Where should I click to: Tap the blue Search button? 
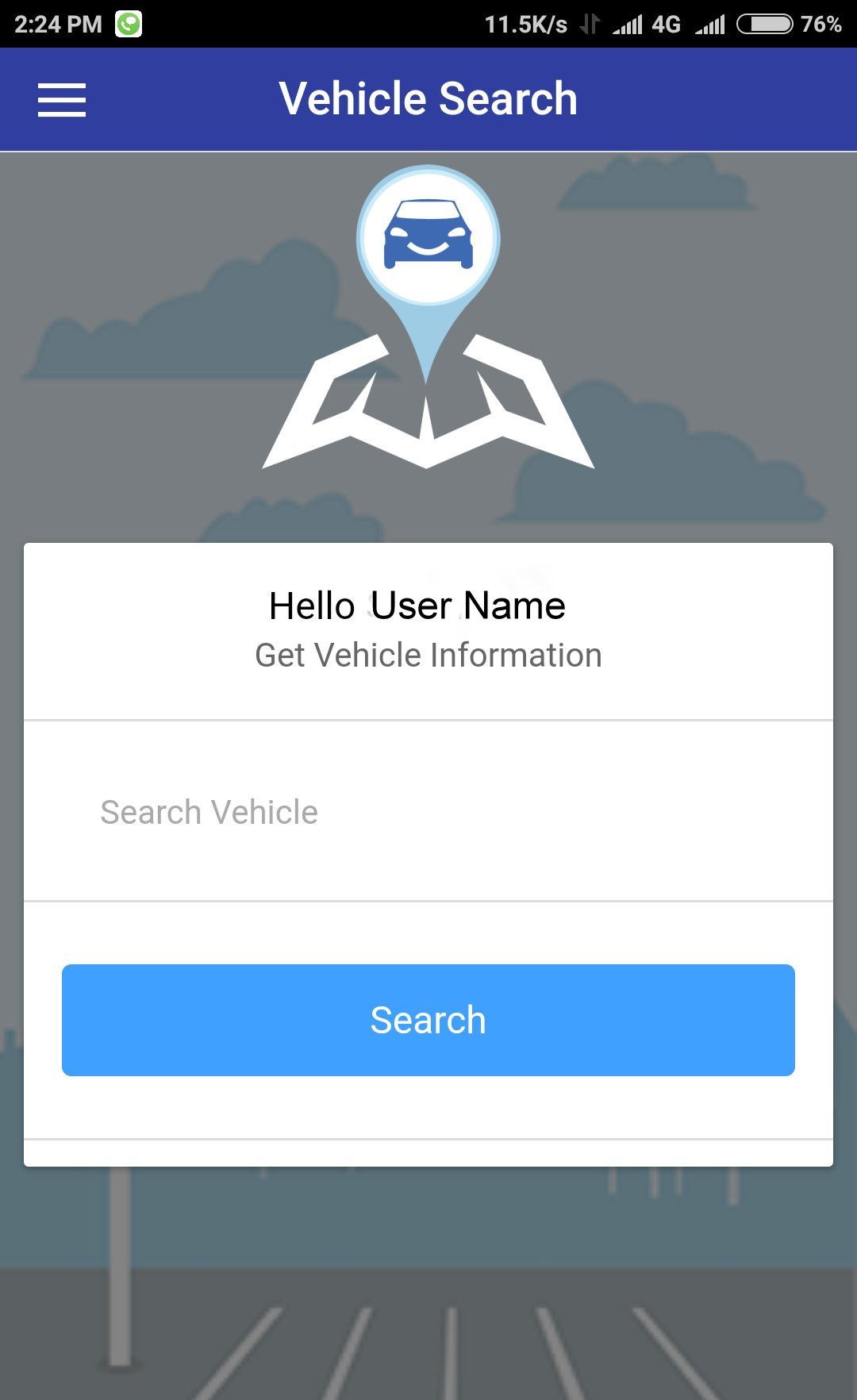click(x=428, y=1020)
